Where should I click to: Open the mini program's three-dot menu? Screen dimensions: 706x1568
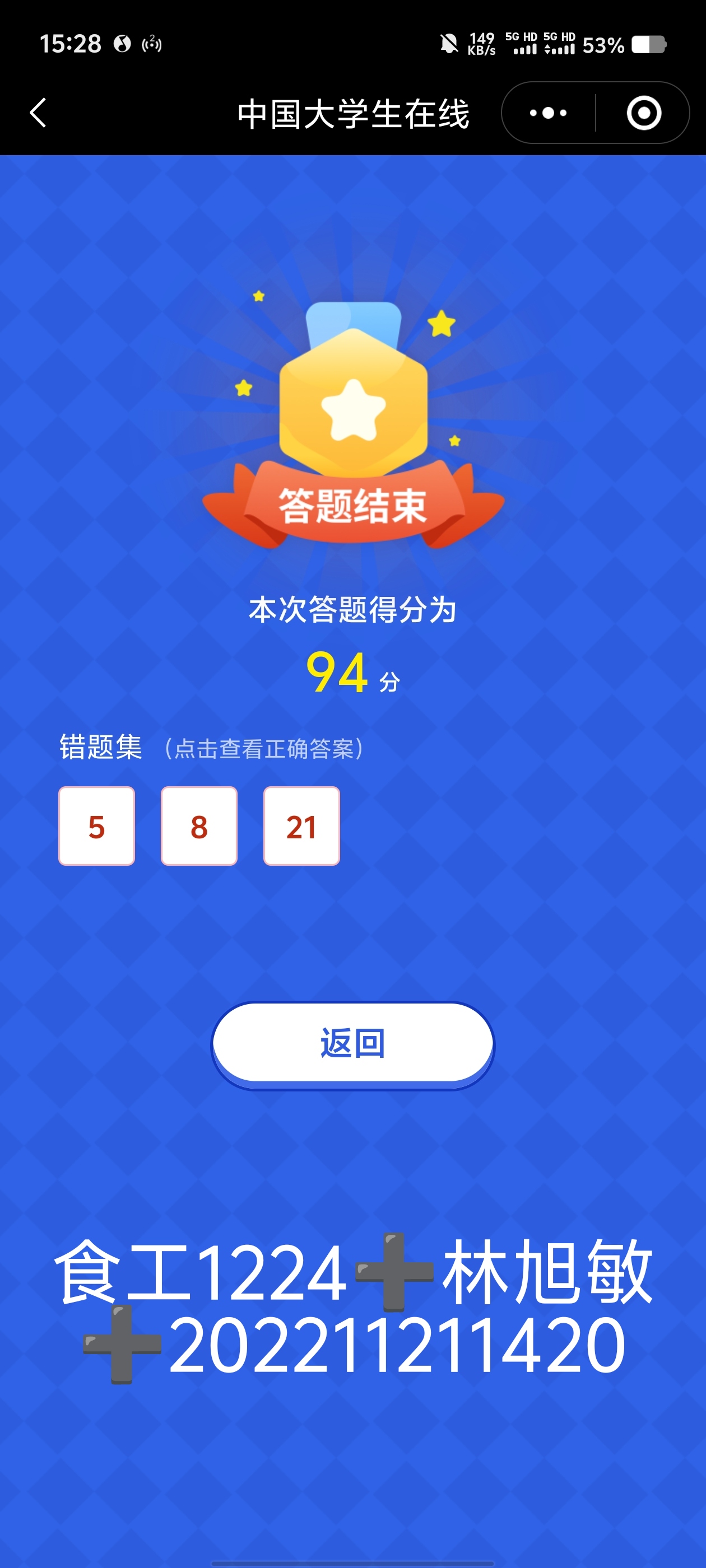tap(547, 113)
